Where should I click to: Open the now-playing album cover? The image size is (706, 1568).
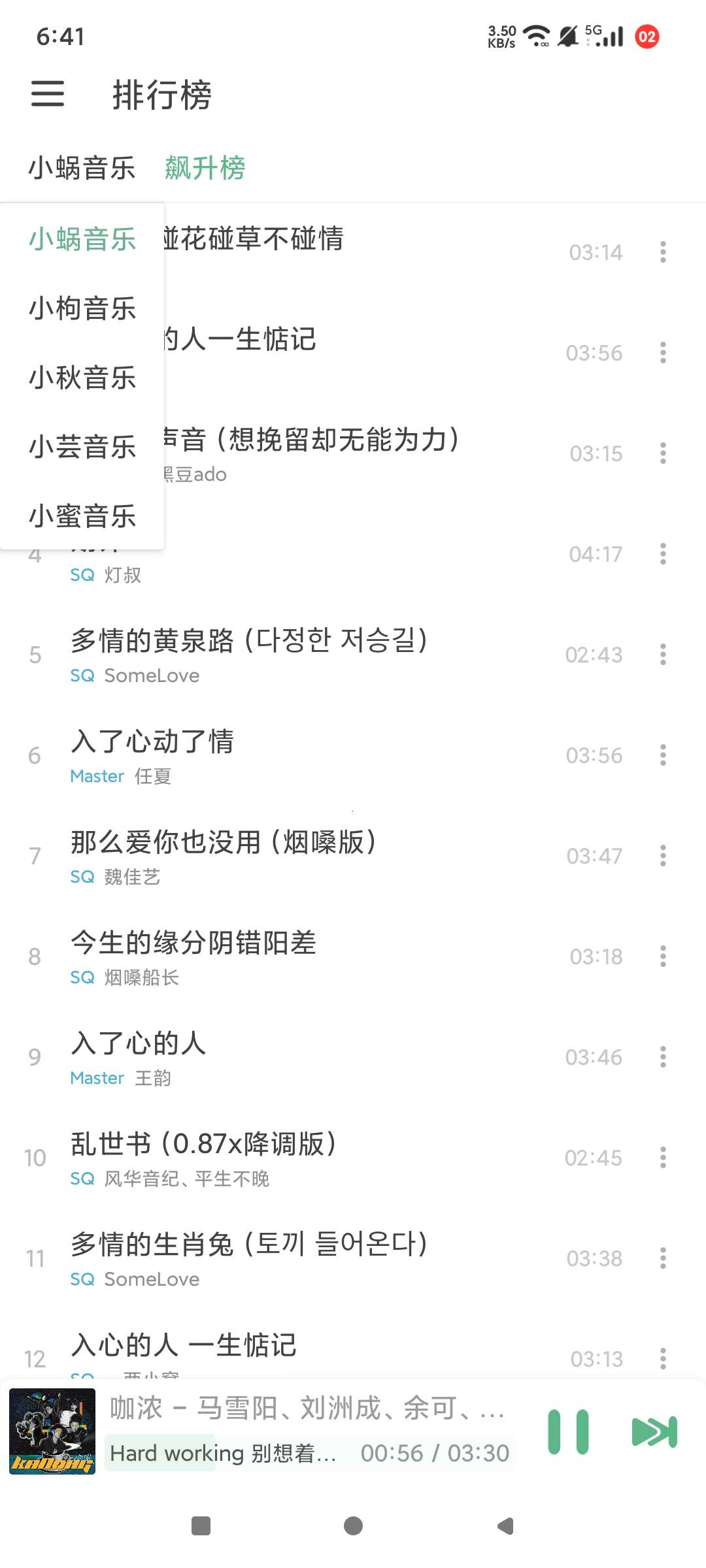[52, 1431]
